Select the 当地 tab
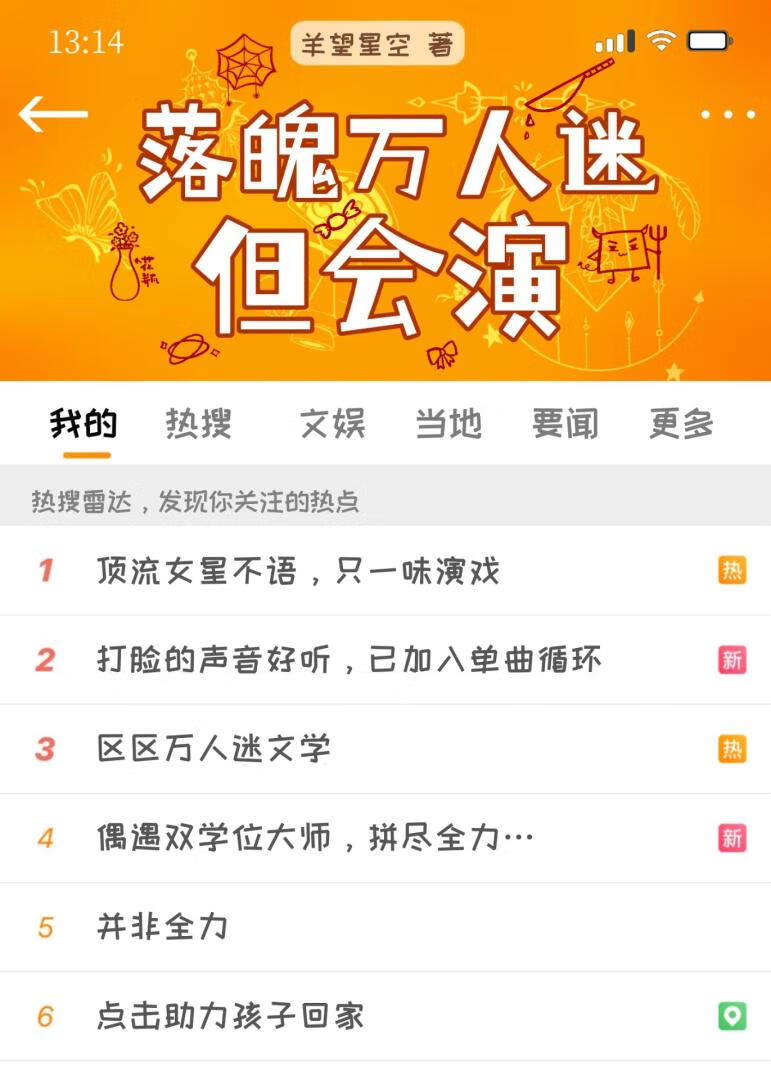Screen dimensions: 771x1080 450,425
